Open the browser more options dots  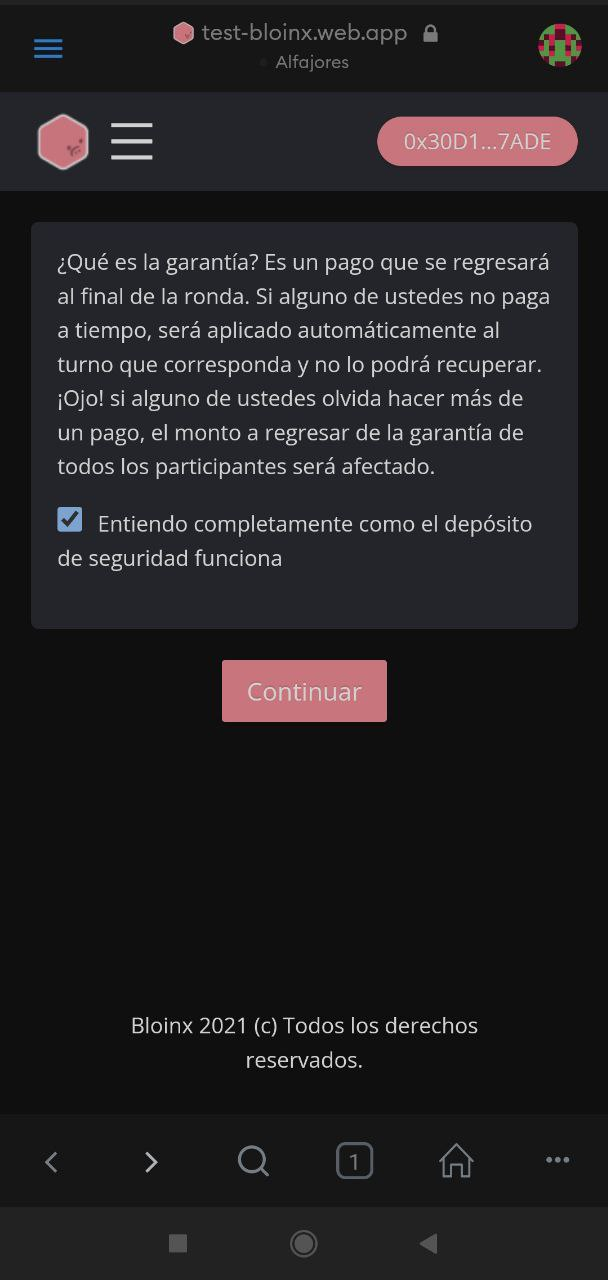coord(557,1160)
